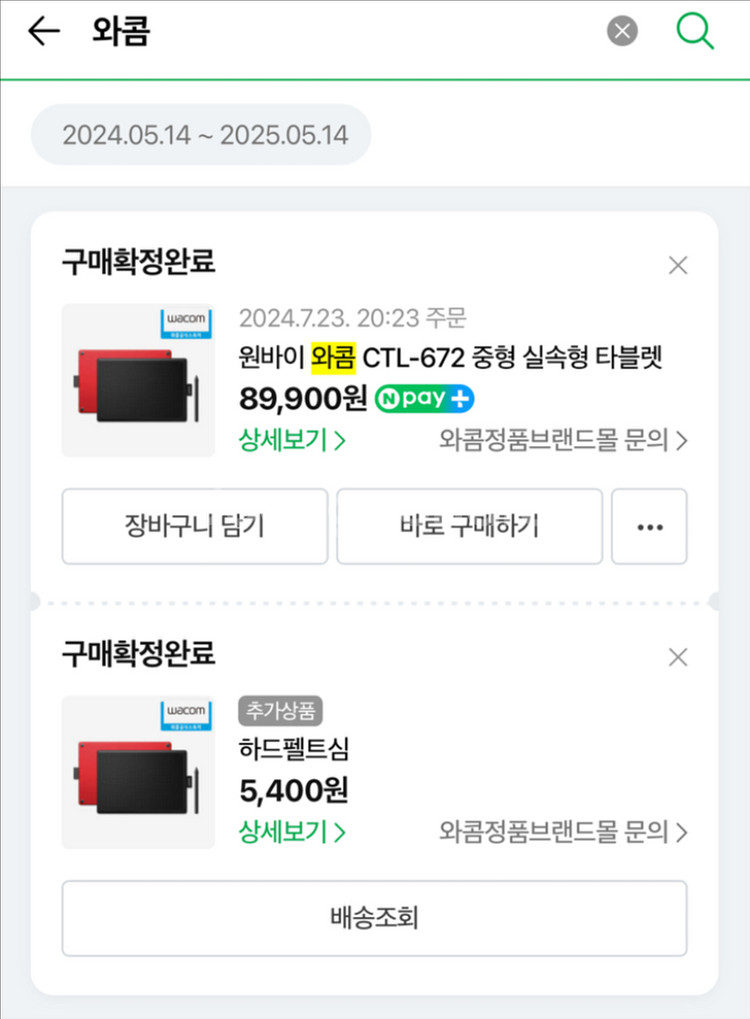
Task: Open the 하드펠트심 product thumbnail
Action: (x=138, y=773)
